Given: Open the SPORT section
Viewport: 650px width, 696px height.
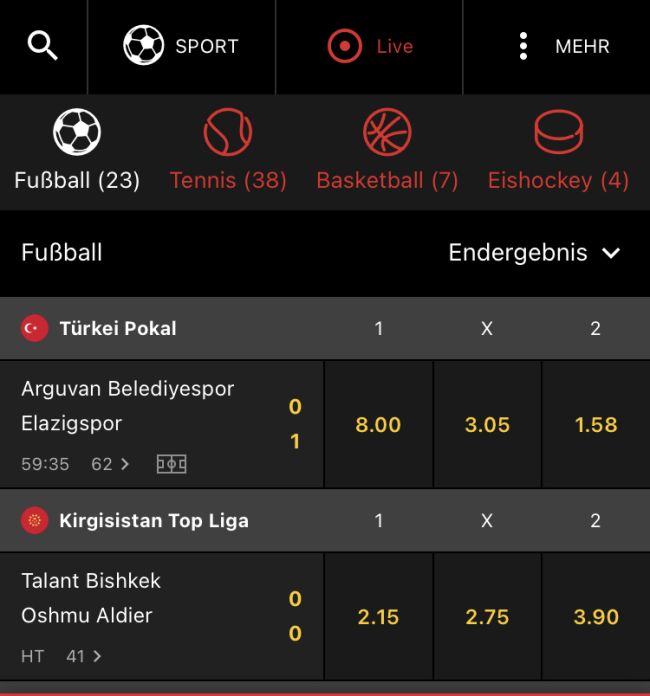Looking at the screenshot, I should coord(181,46).
